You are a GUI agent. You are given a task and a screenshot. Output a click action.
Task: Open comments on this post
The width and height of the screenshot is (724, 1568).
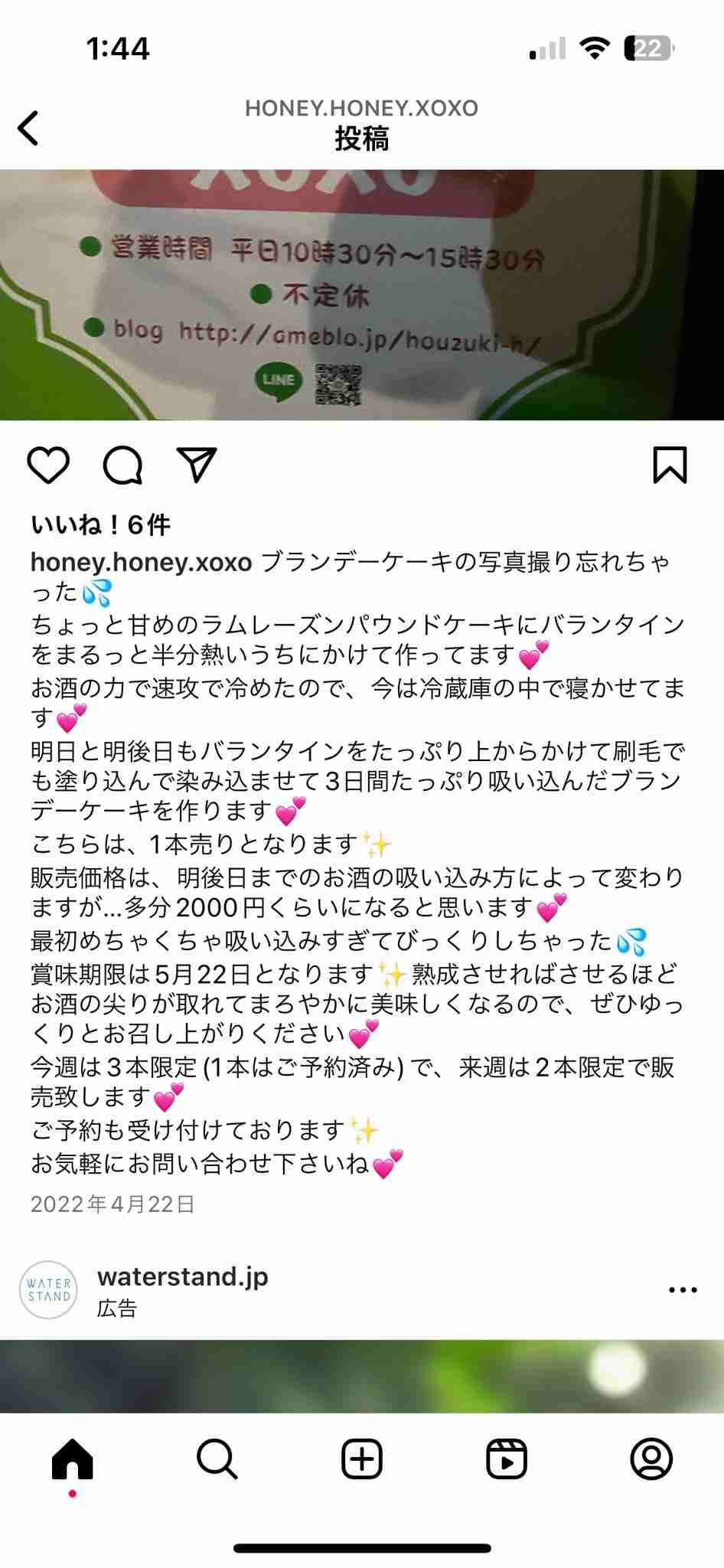122,465
